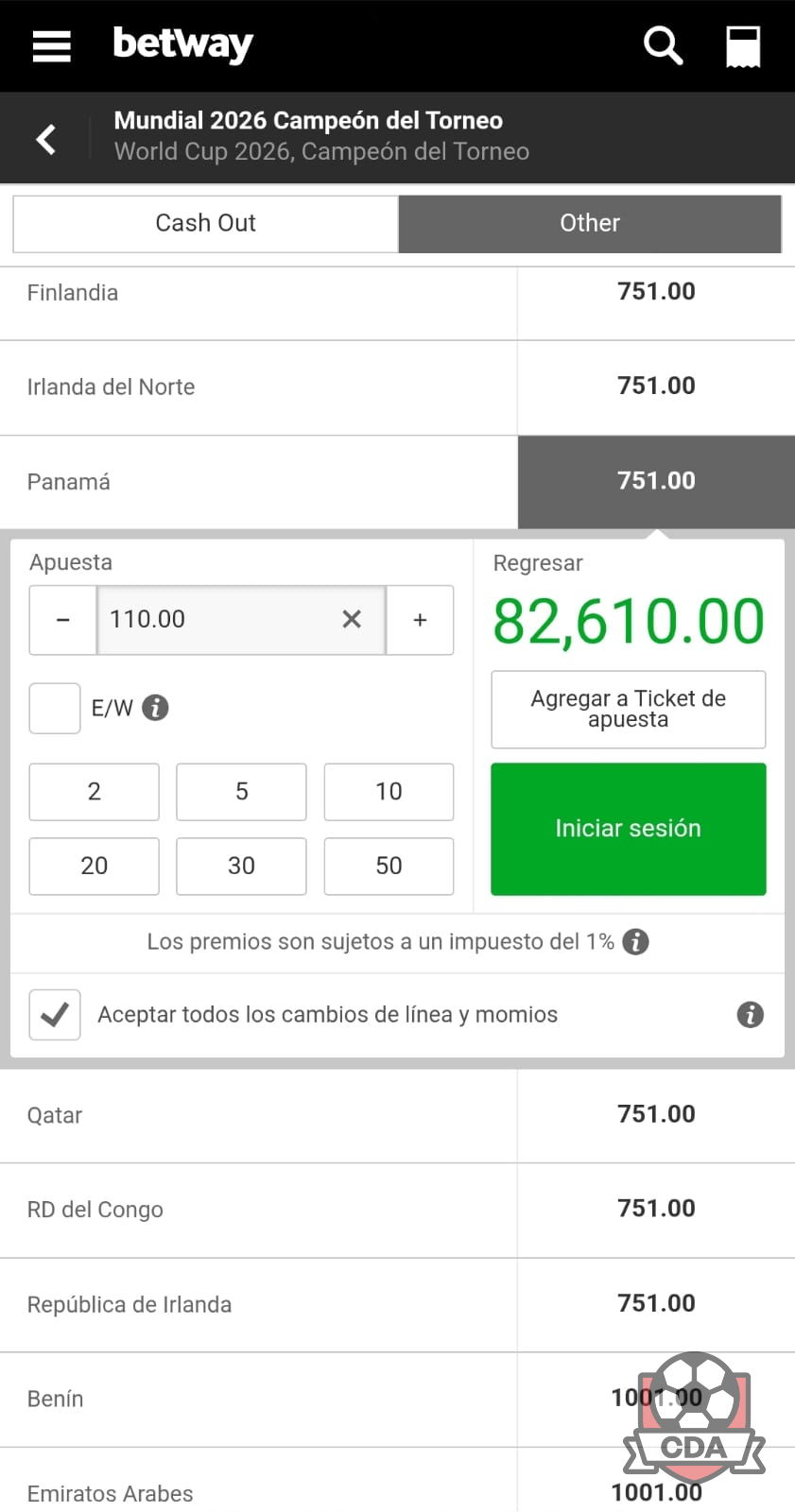This screenshot has width=795, height=1512.
Task: Open the bet slip icon
Action: 743,46
